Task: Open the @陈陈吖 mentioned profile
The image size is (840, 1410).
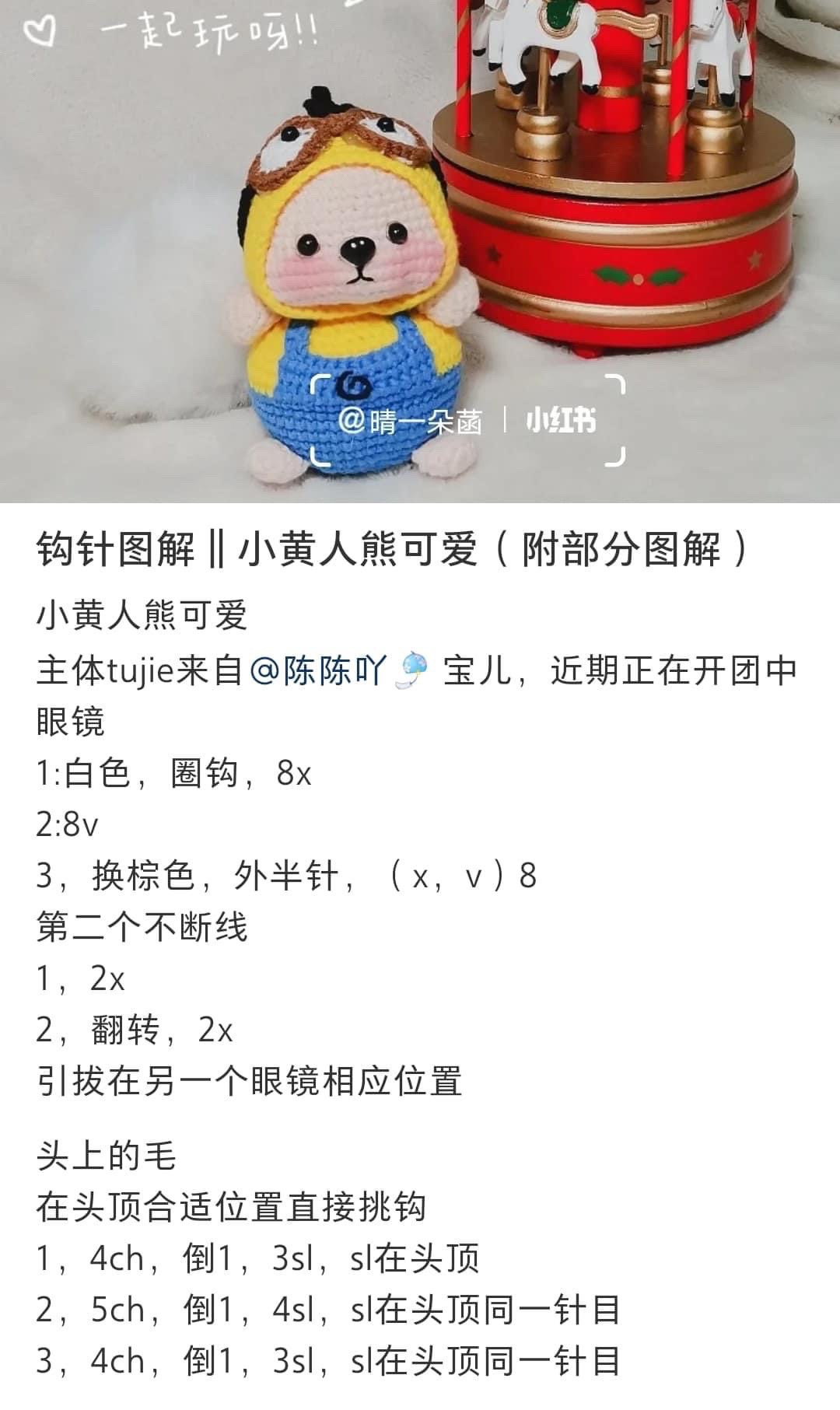Action: click(319, 671)
